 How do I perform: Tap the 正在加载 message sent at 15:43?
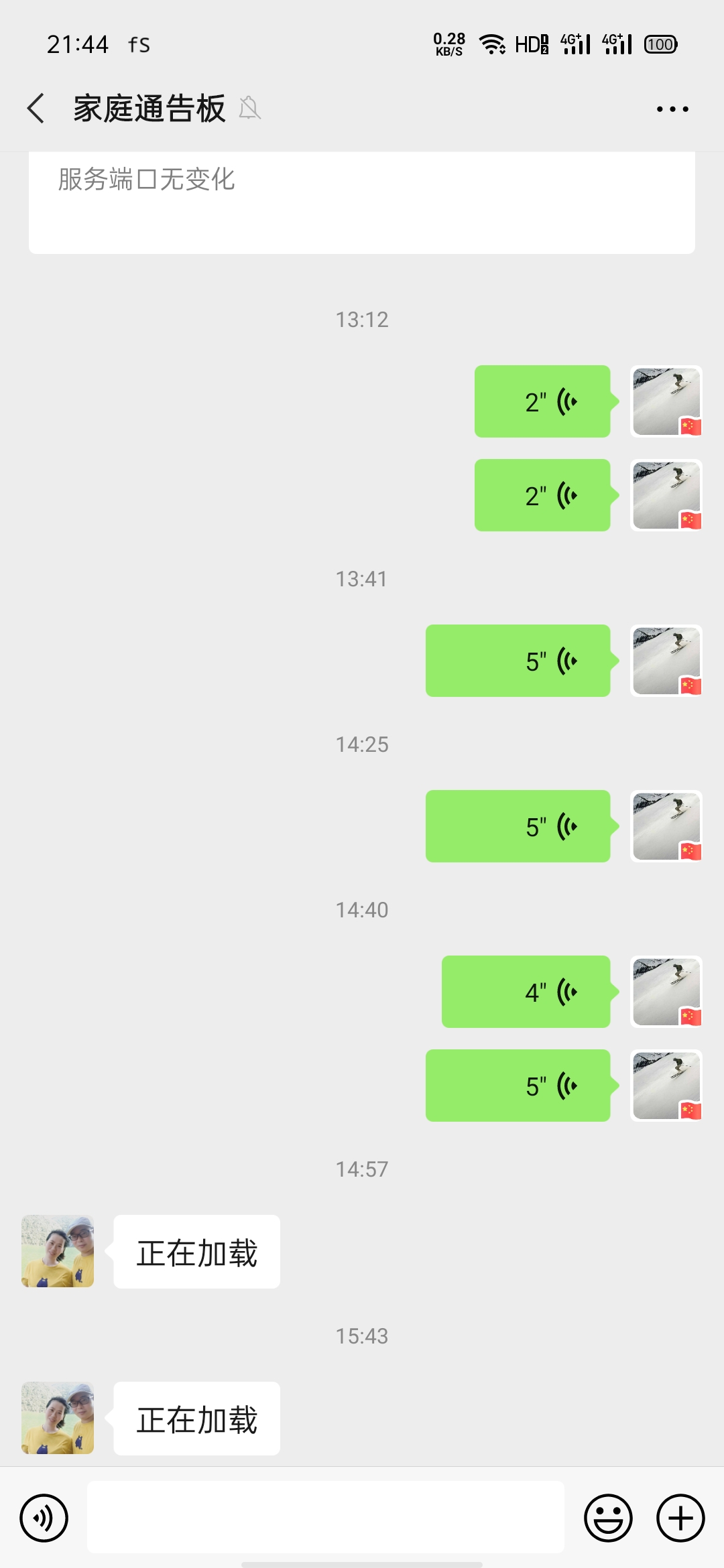click(x=196, y=1419)
